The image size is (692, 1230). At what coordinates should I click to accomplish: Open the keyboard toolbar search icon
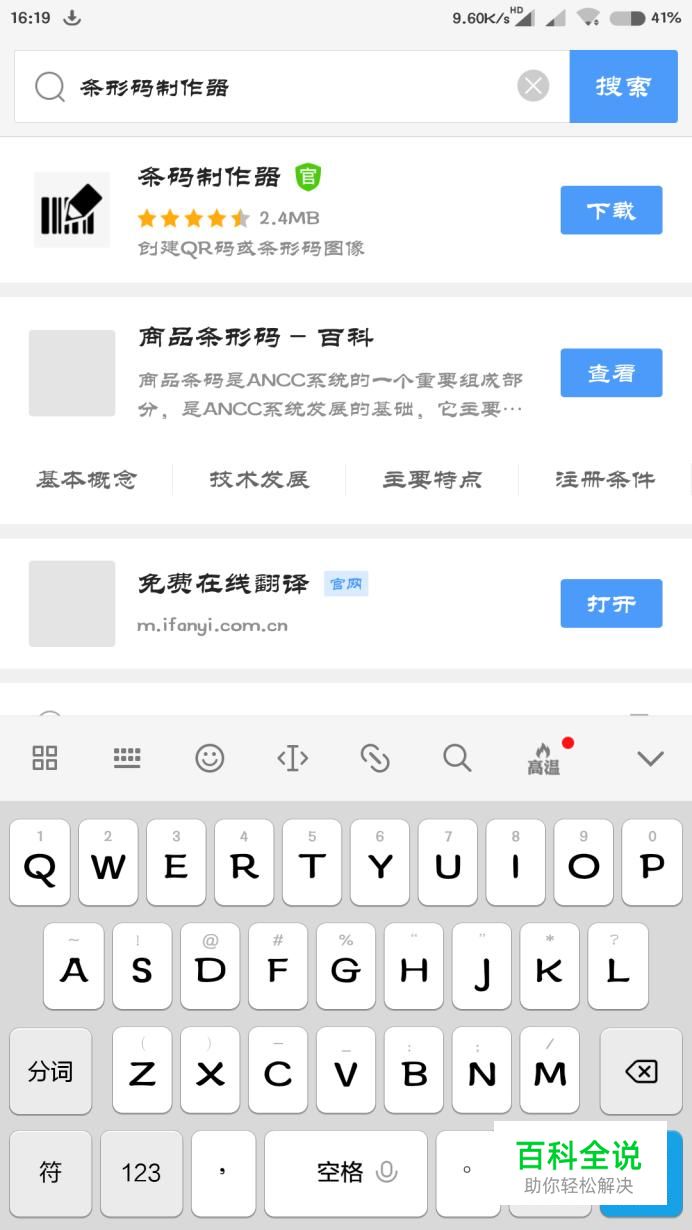point(457,758)
